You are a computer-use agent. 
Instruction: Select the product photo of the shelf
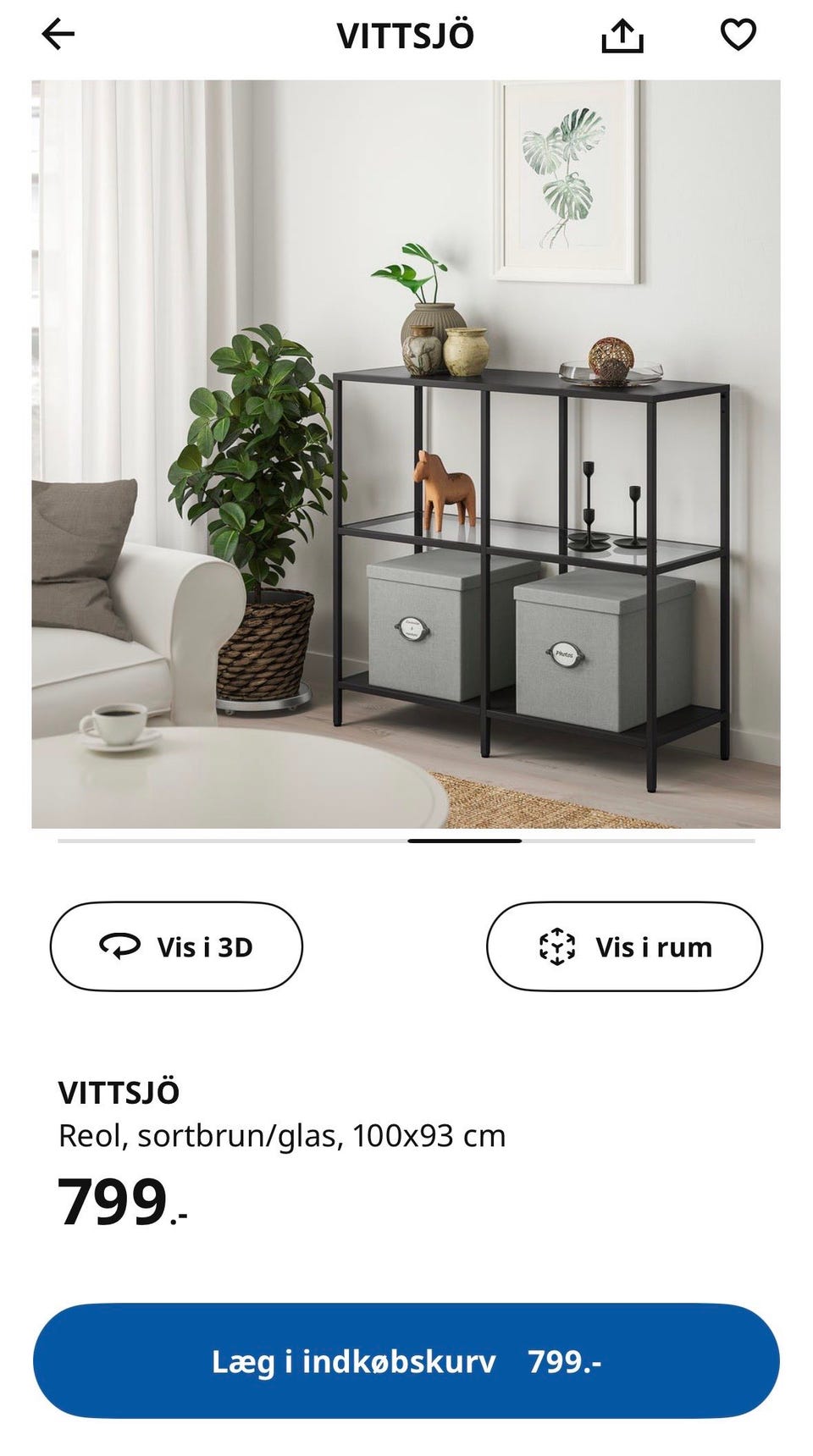coord(406,449)
